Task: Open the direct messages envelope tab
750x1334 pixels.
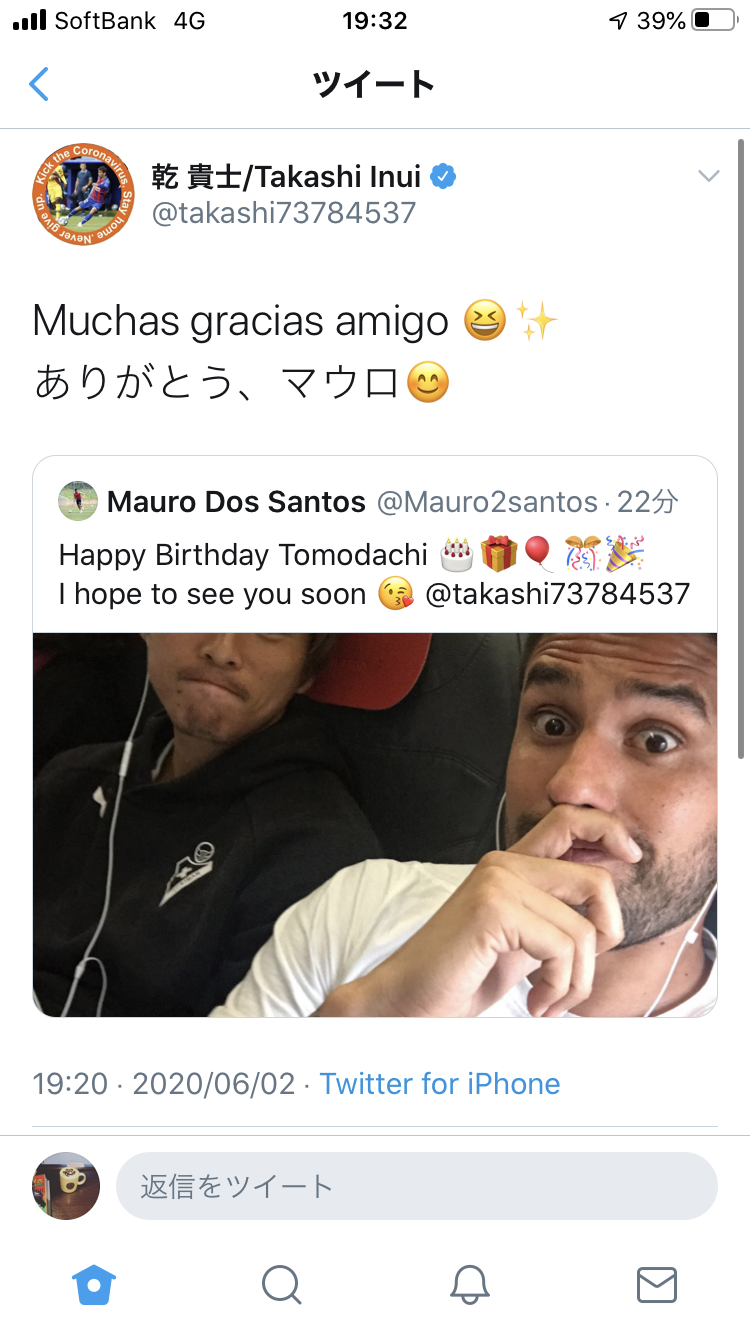Action: 657,1284
